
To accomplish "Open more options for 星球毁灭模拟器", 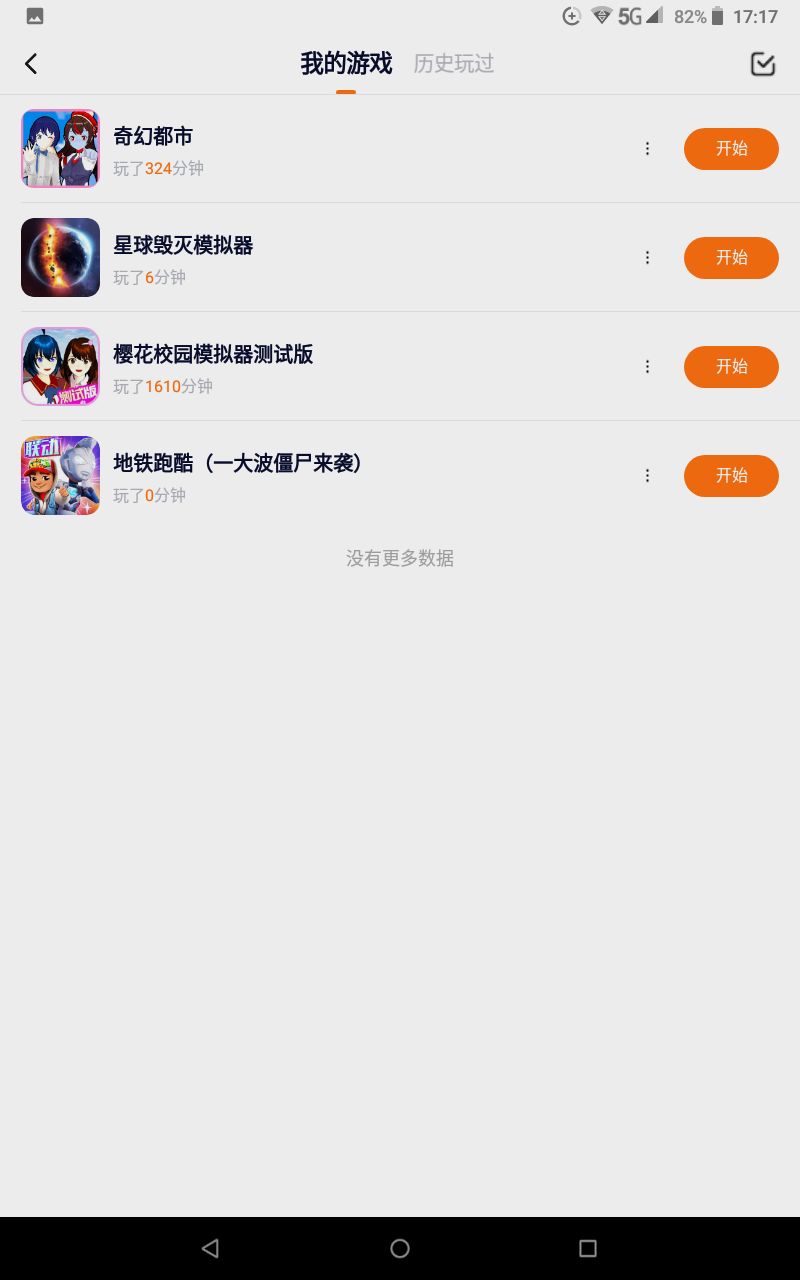I will (647, 258).
